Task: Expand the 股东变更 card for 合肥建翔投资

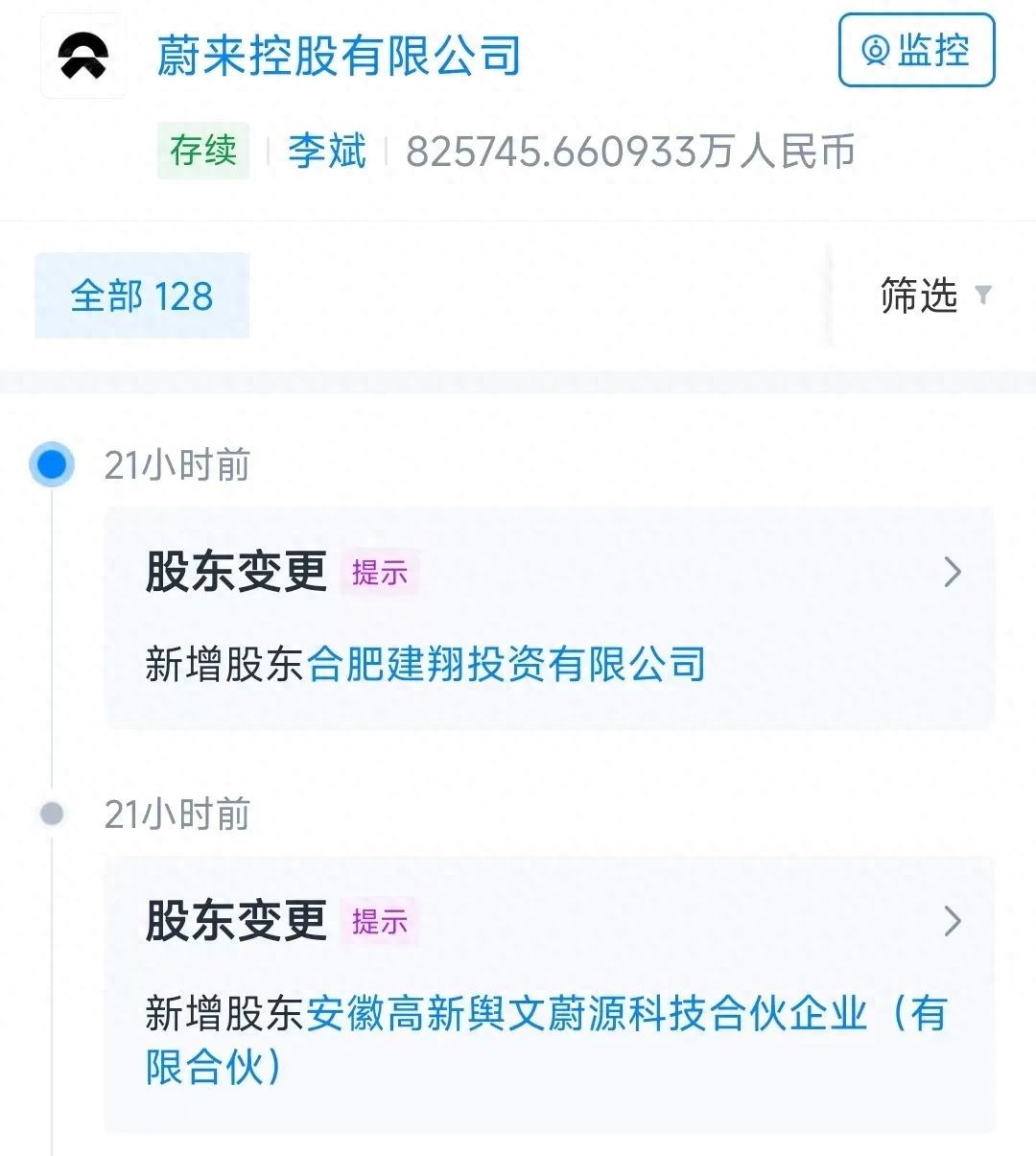Action: point(952,573)
